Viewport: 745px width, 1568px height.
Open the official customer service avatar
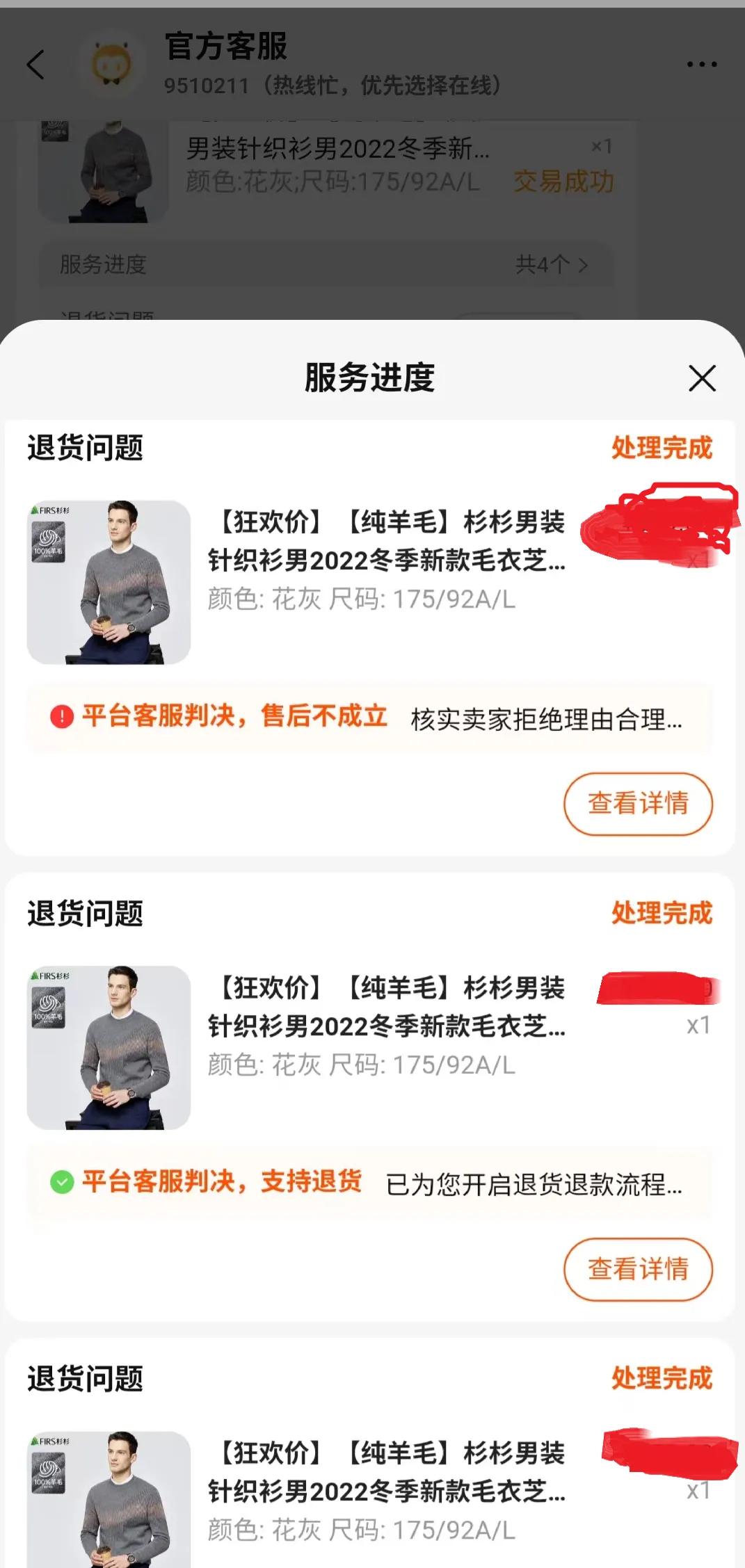pos(111,63)
